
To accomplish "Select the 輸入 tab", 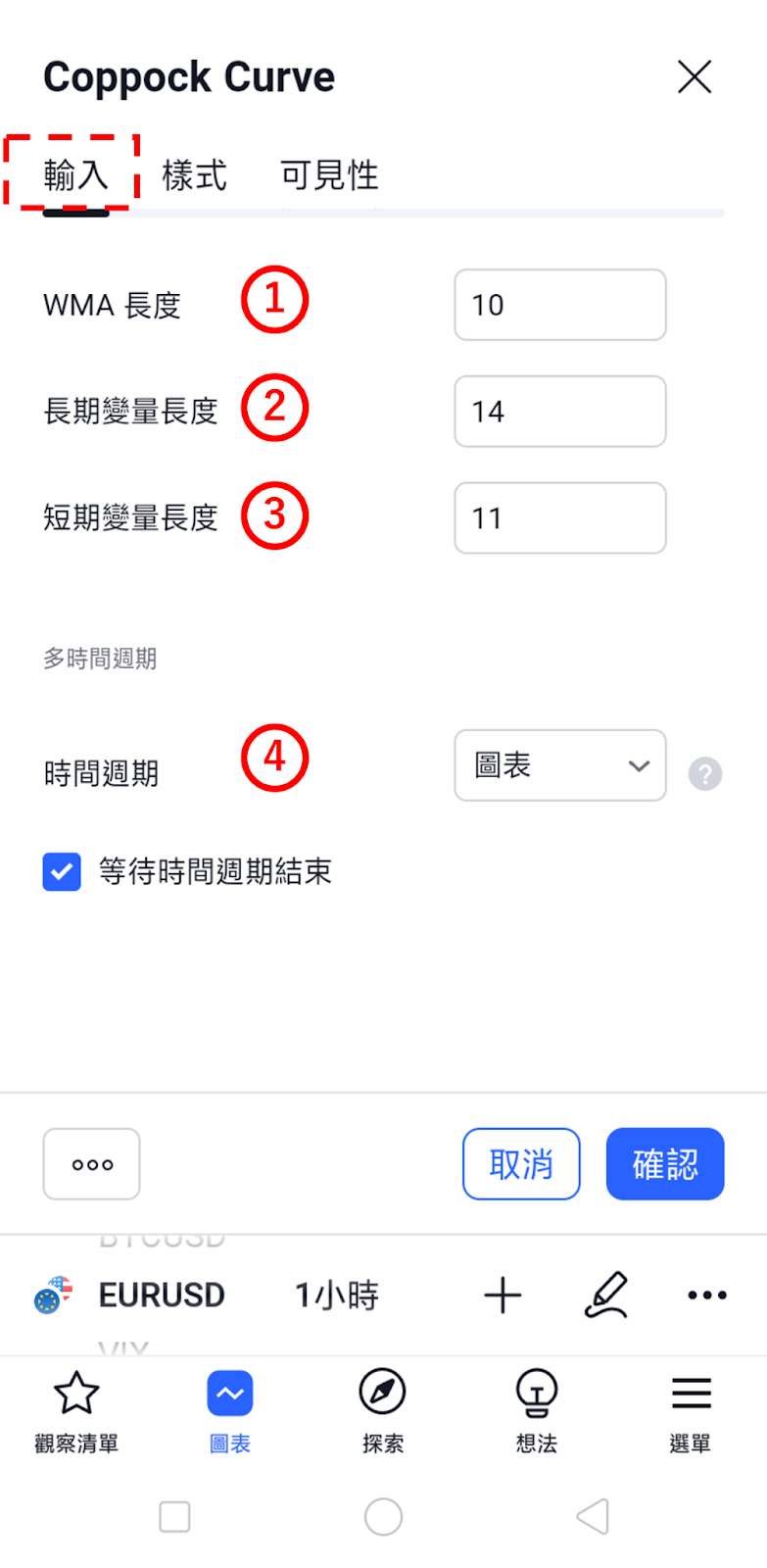I will point(75,175).
